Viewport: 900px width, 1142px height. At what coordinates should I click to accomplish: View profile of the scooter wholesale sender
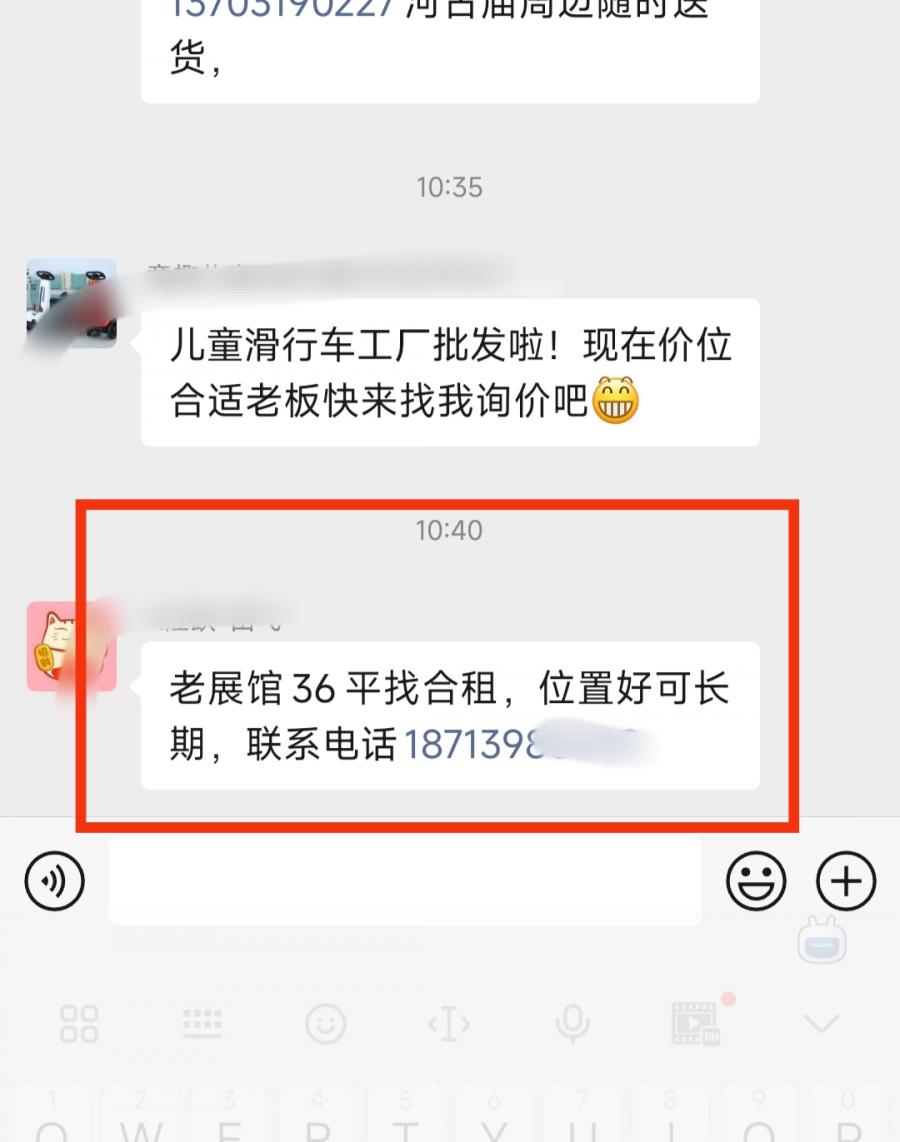(71, 303)
